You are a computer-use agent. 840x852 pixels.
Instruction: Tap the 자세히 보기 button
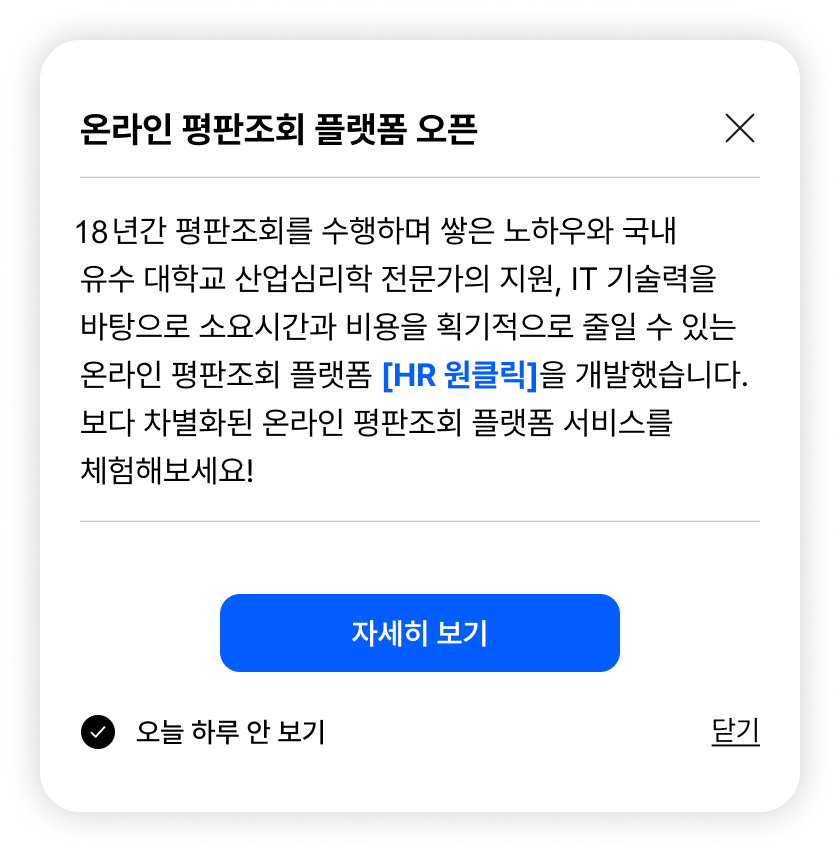click(x=419, y=633)
